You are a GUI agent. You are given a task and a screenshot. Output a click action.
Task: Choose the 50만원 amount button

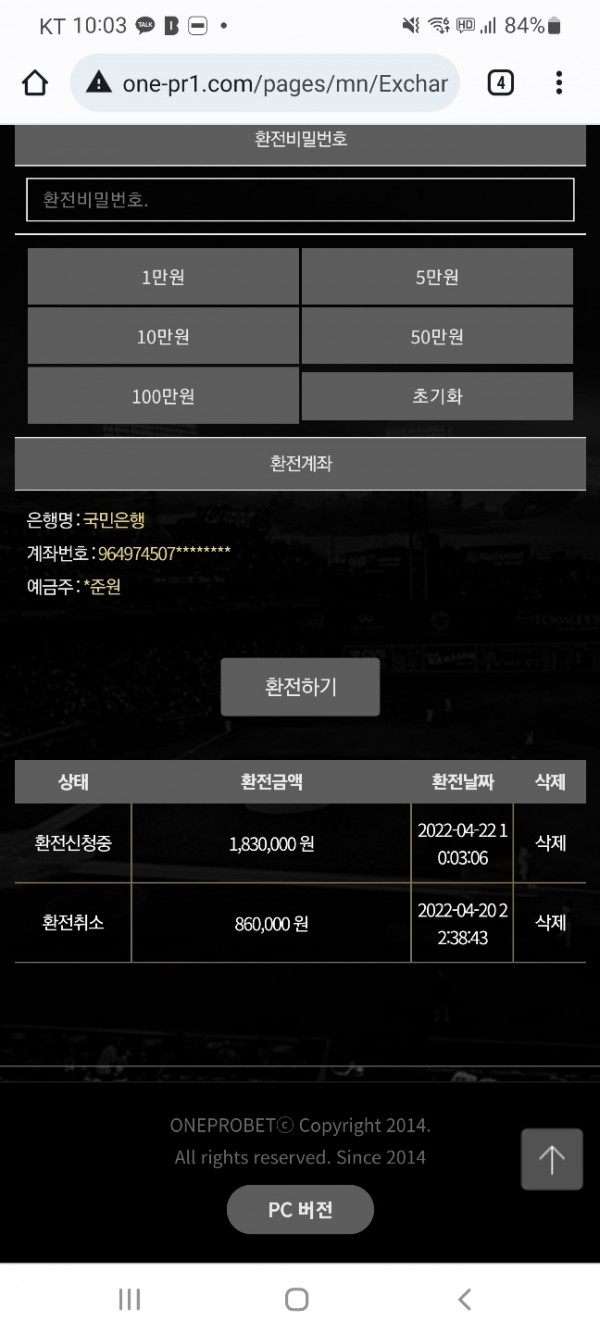[437, 337]
